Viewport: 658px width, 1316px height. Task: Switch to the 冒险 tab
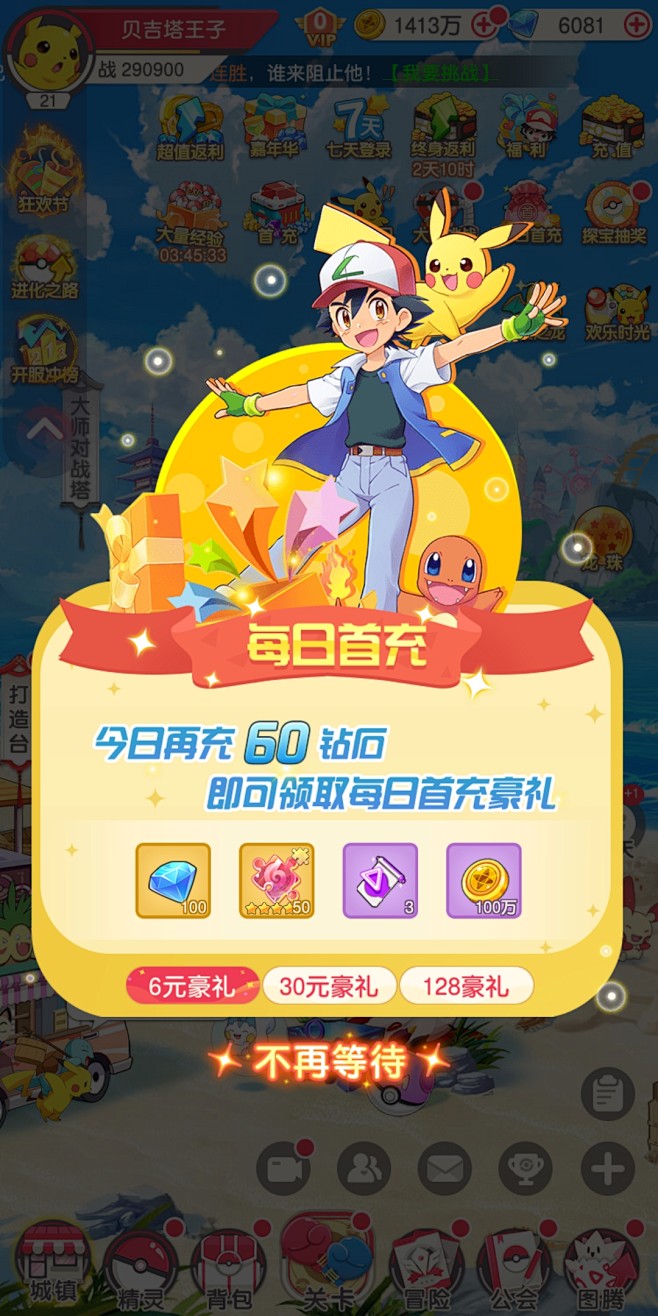(x=425, y=1267)
